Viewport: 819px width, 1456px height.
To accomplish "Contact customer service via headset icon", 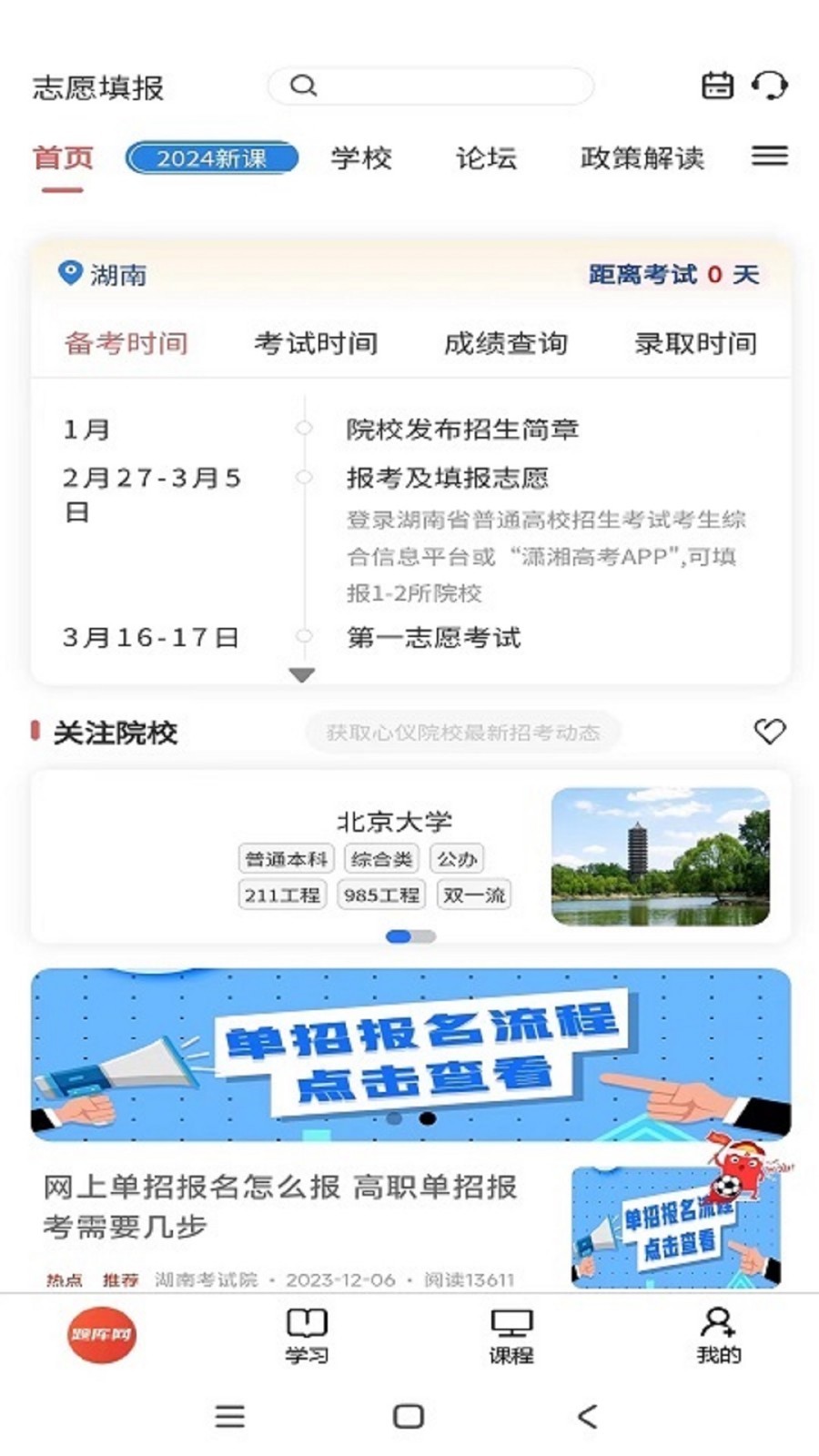I will point(769,86).
